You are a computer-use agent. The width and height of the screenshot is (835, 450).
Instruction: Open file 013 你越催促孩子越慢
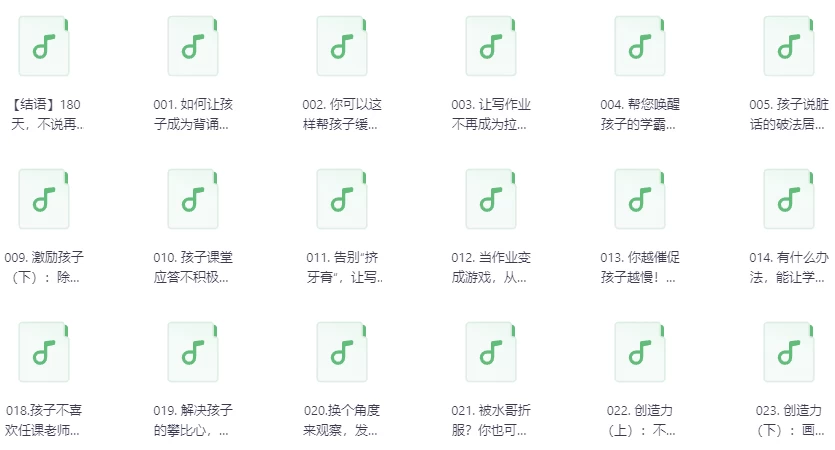(640, 200)
